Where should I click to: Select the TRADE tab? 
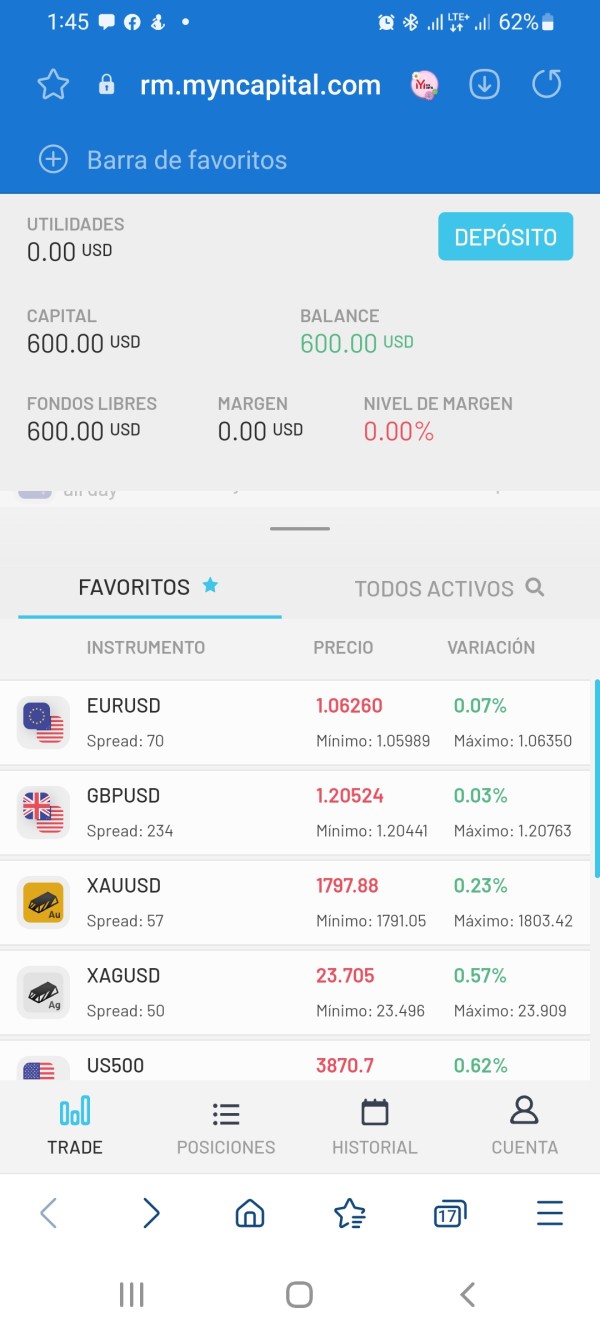(x=75, y=1127)
